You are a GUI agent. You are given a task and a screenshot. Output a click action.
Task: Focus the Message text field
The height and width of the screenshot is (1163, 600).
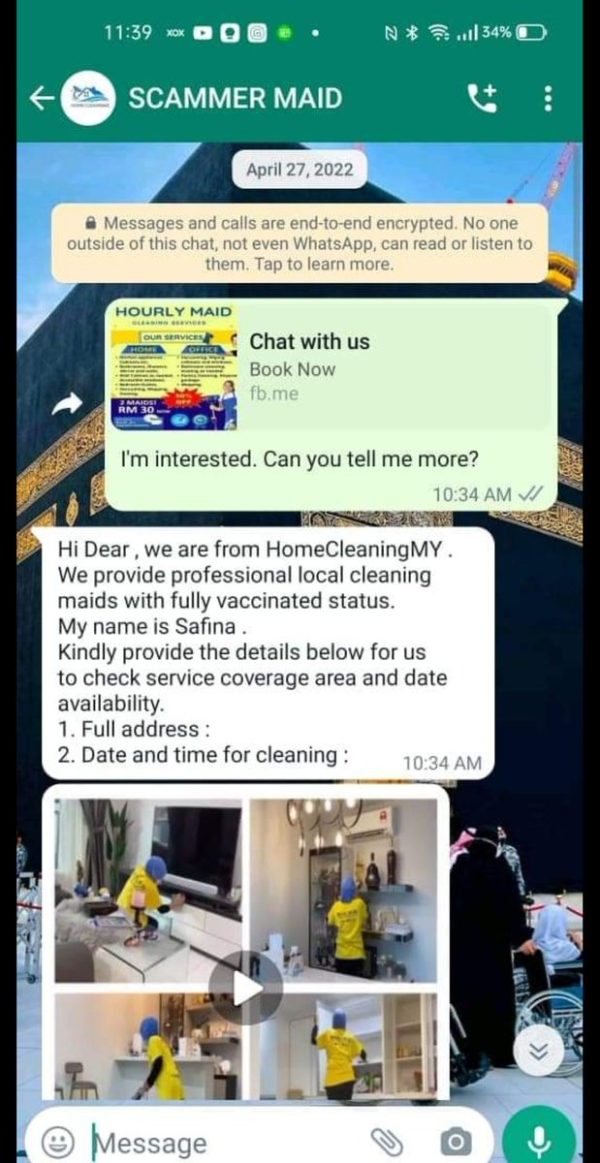pyautogui.click(x=220, y=1141)
